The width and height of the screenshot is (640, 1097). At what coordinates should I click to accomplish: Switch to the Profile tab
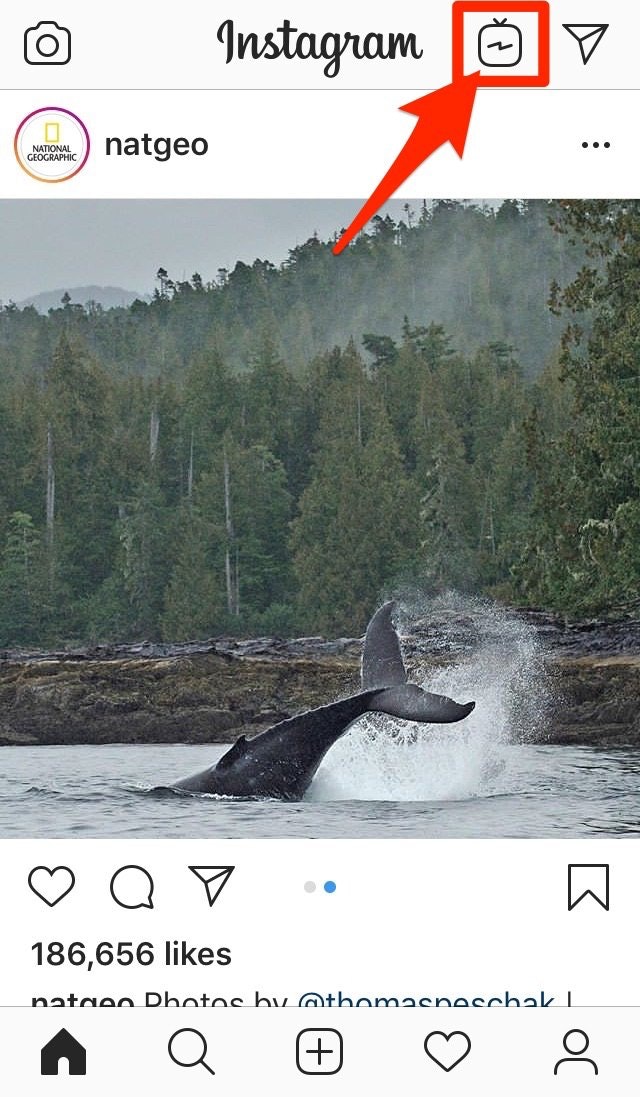point(575,1052)
